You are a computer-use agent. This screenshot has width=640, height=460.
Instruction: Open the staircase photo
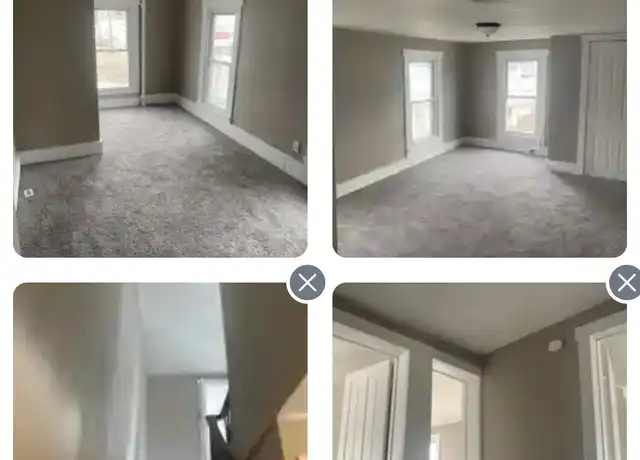(160, 380)
